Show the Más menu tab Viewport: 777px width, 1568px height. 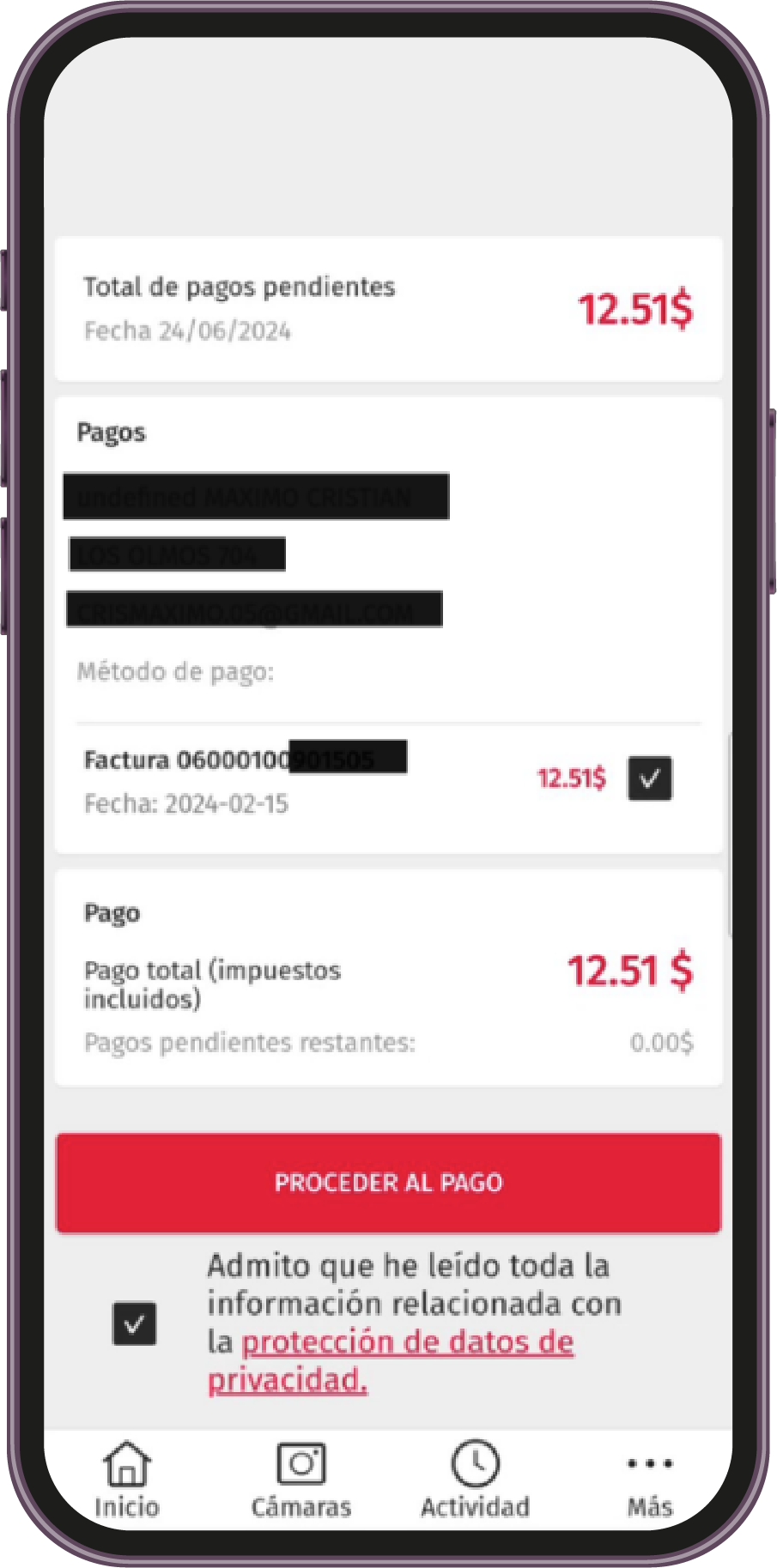pos(650,1480)
